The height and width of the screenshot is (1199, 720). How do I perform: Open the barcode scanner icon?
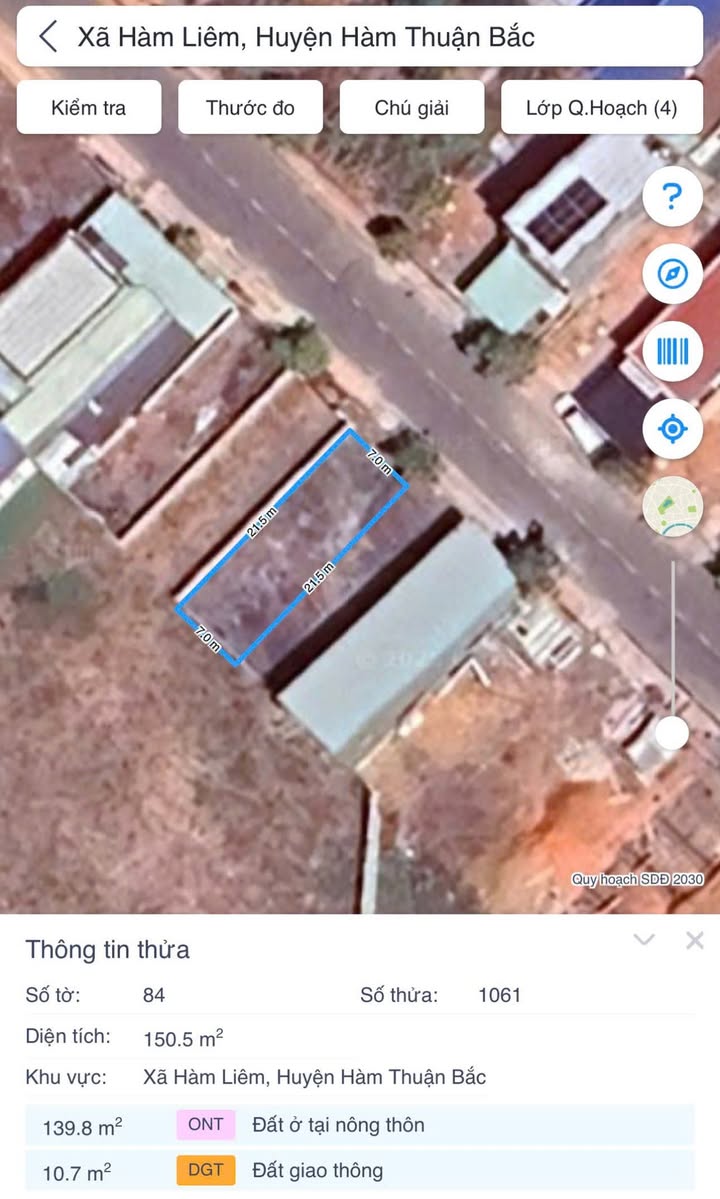point(672,352)
